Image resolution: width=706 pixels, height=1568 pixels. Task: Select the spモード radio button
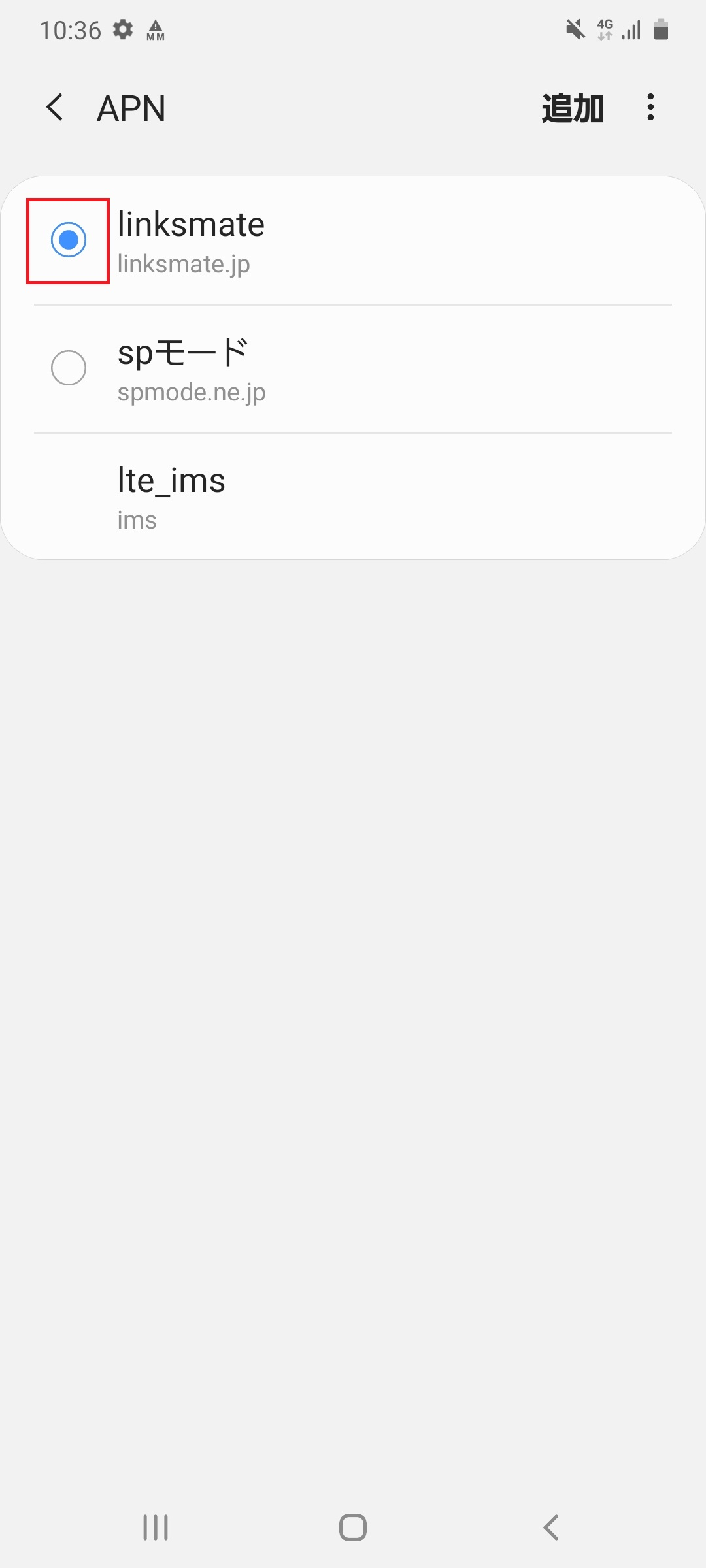tap(69, 368)
